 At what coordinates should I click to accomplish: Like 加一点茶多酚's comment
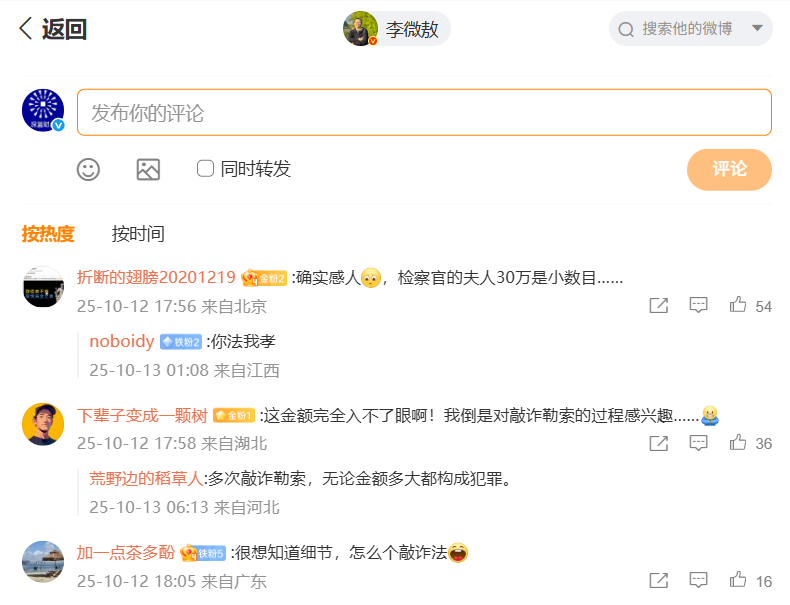[738, 580]
